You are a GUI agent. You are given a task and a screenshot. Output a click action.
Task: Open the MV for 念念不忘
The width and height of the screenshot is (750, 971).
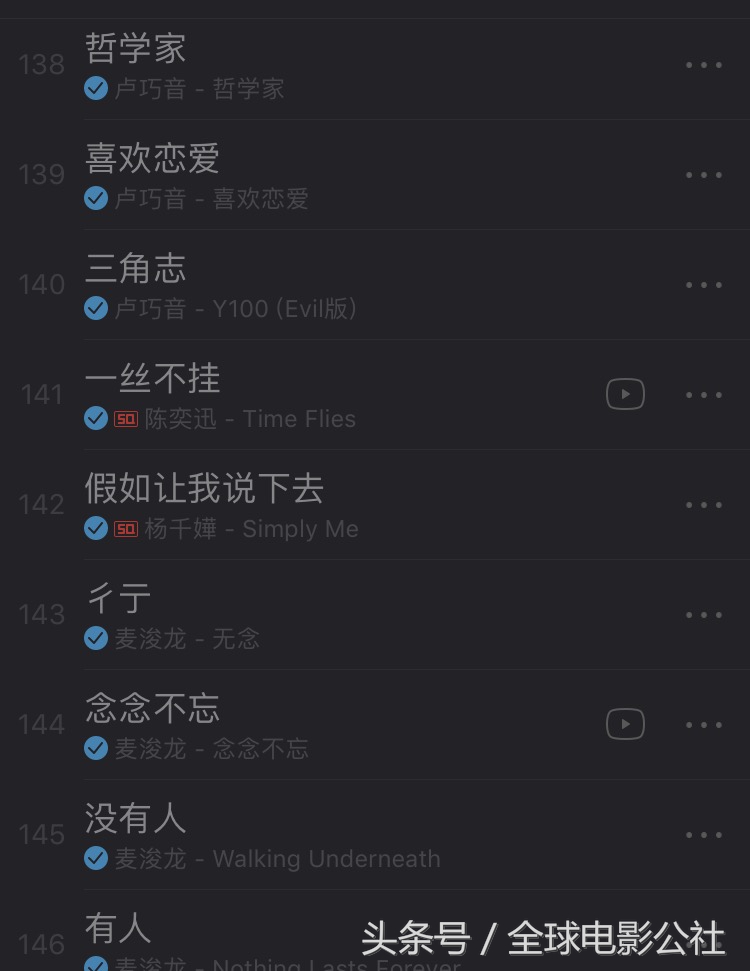coord(625,724)
